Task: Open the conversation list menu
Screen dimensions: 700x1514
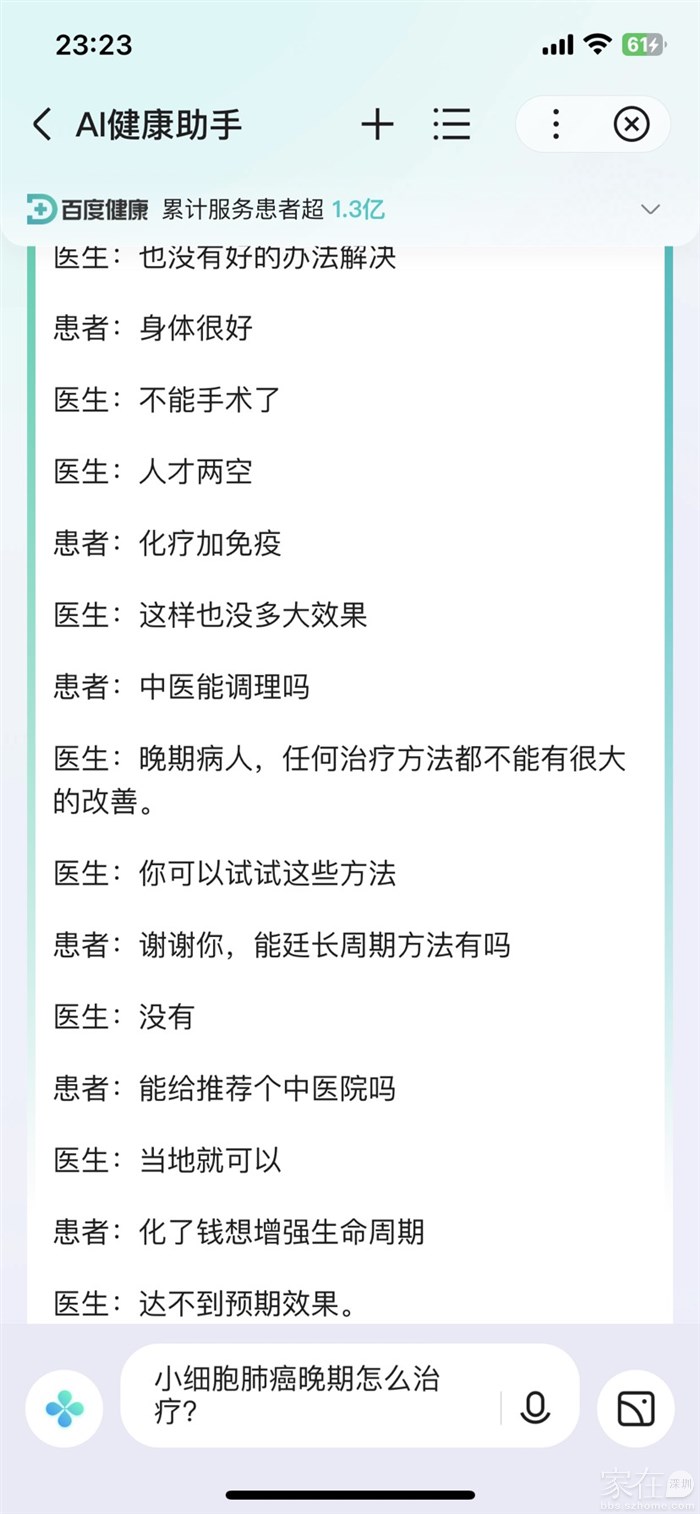Action: pos(452,125)
